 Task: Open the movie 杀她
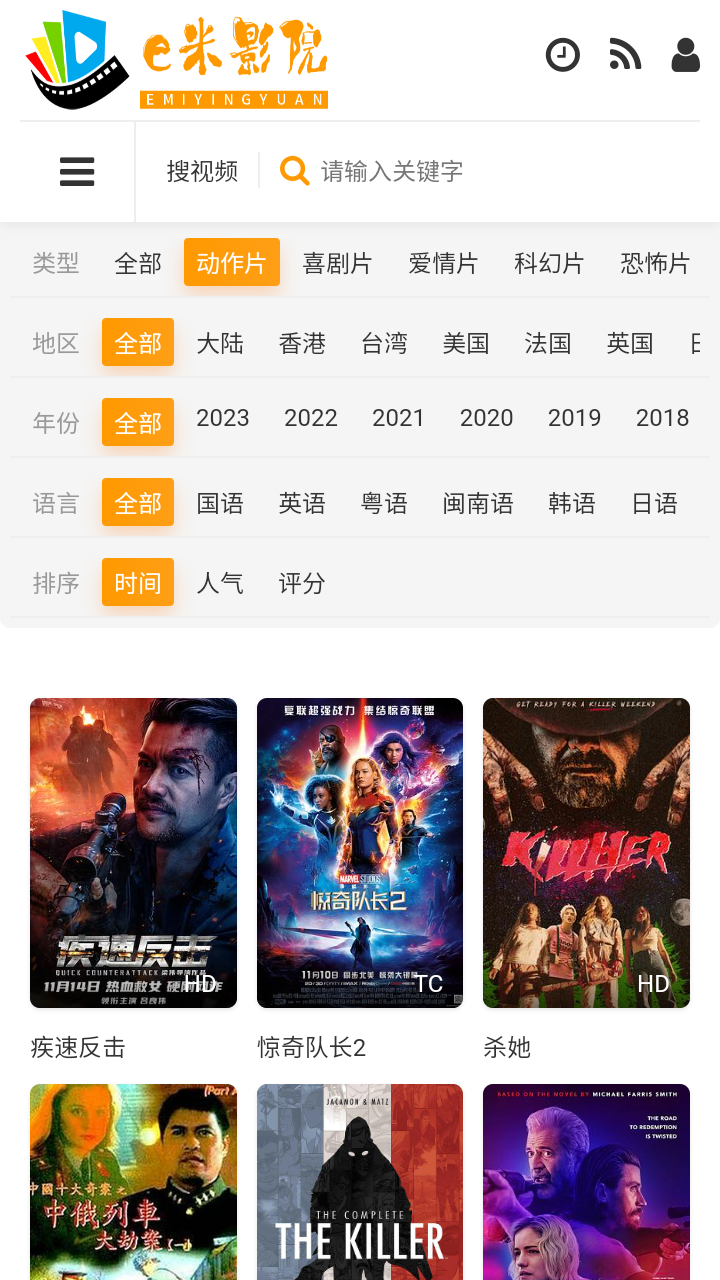pyautogui.click(x=586, y=853)
